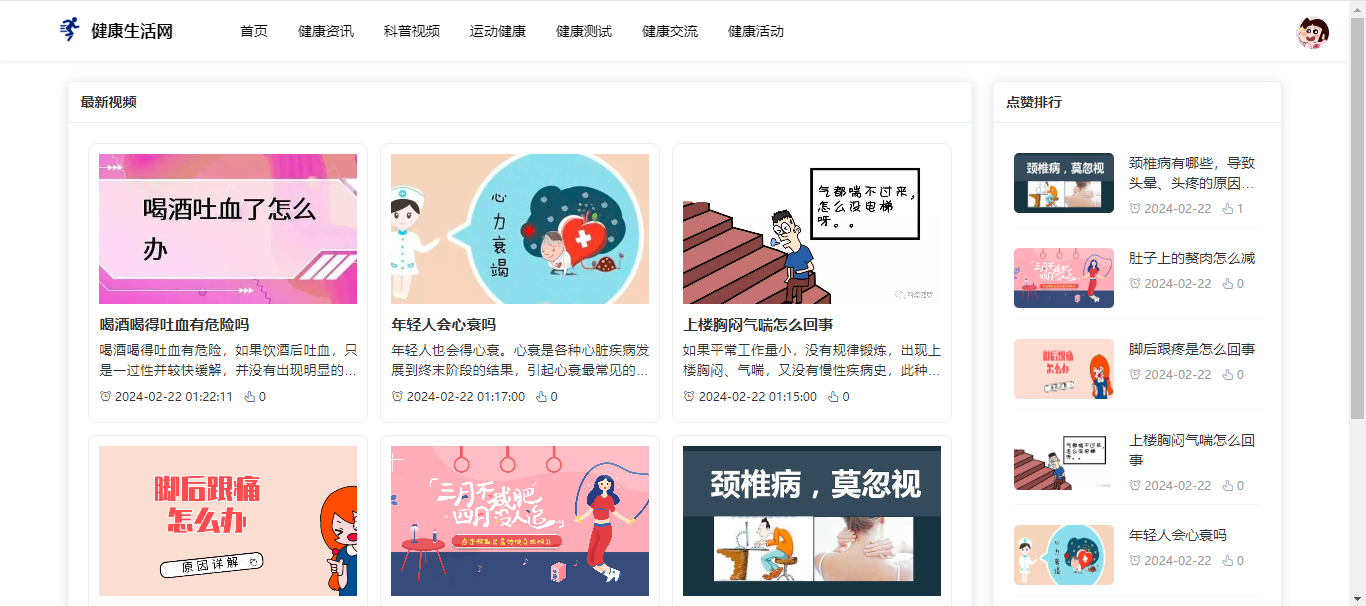Open ranking item 上楼胸闷气喘怎么回事
The image size is (1366, 606).
pyautogui.click(x=1191, y=450)
